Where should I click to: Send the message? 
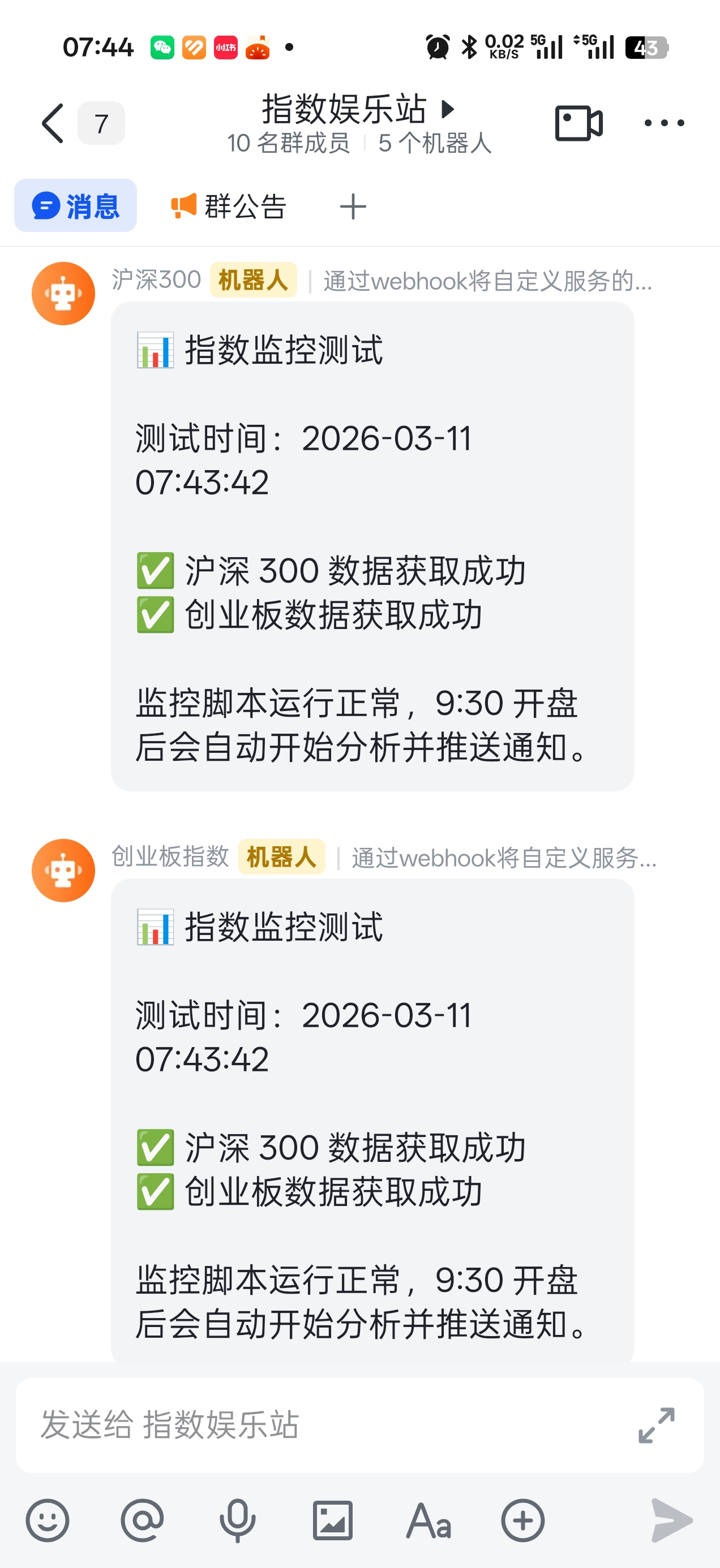pos(671,1520)
